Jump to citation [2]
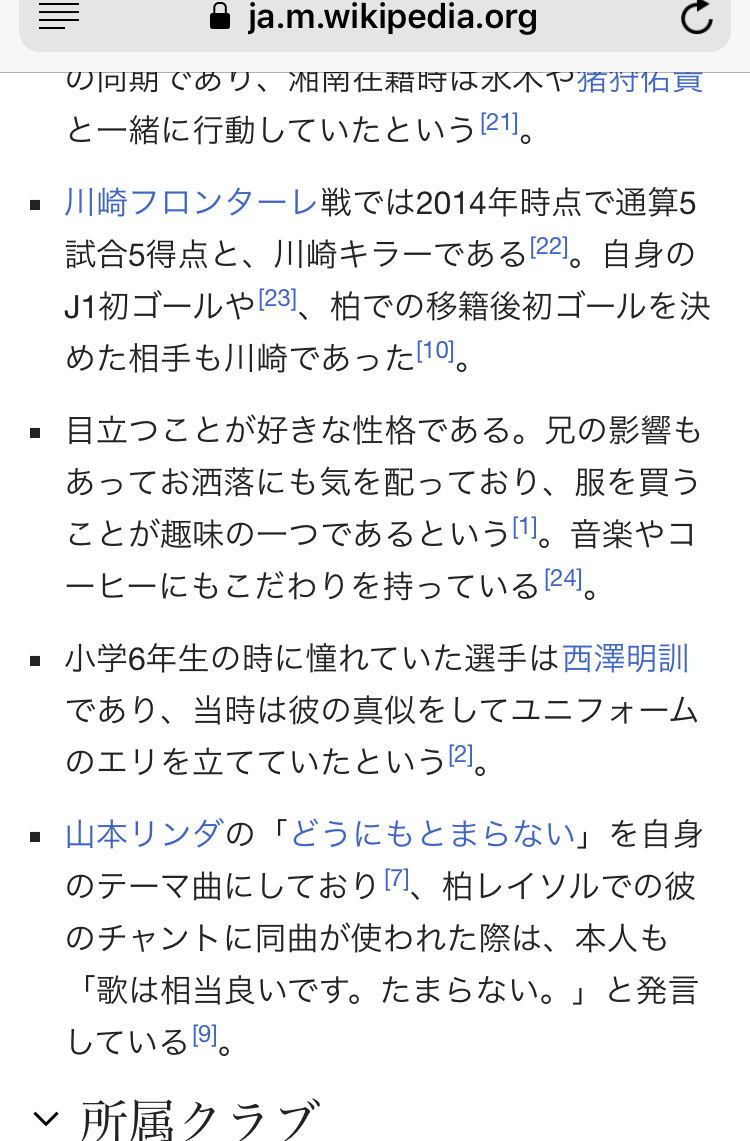Image resolution: width=750 pixels, height=1141 pixels. pos(460,754)
